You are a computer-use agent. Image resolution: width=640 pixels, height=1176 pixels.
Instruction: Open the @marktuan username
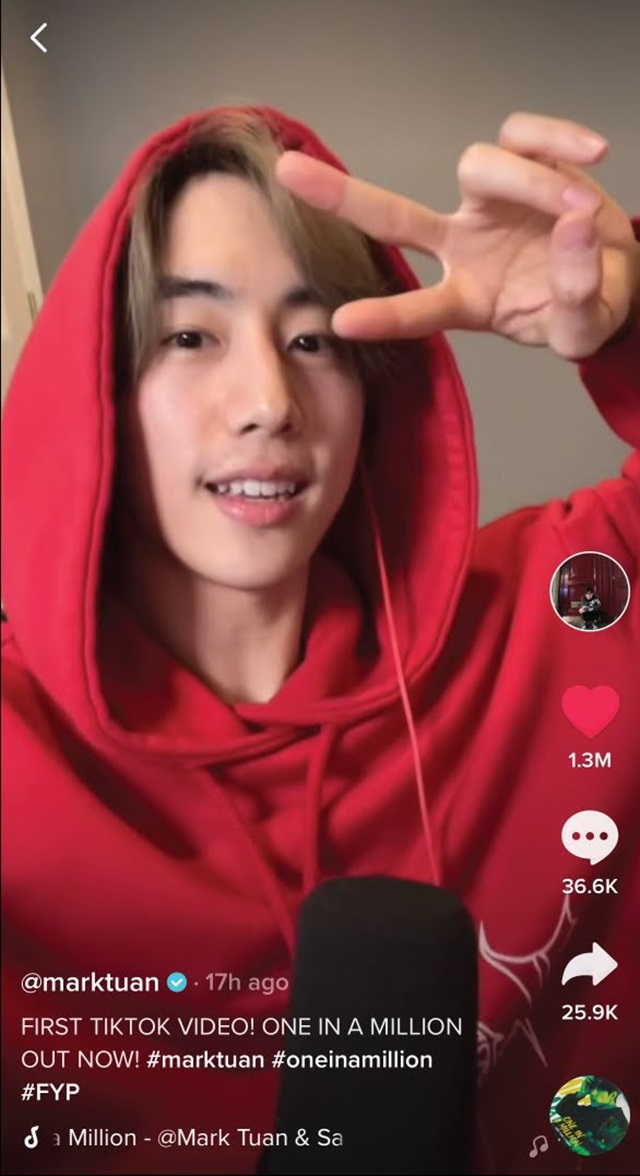point(90,982)
